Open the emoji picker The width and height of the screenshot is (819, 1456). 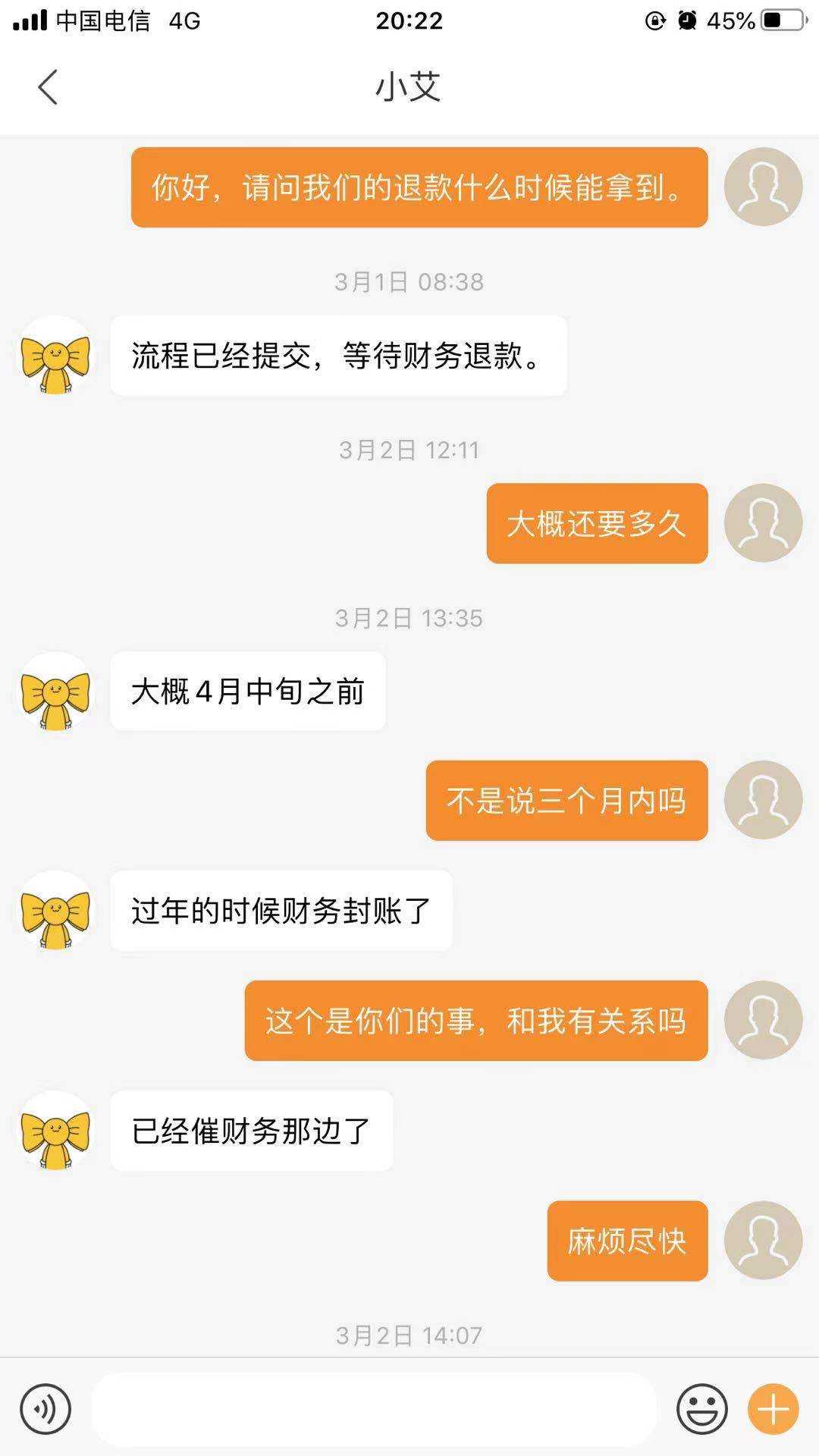click(701, 1409)
